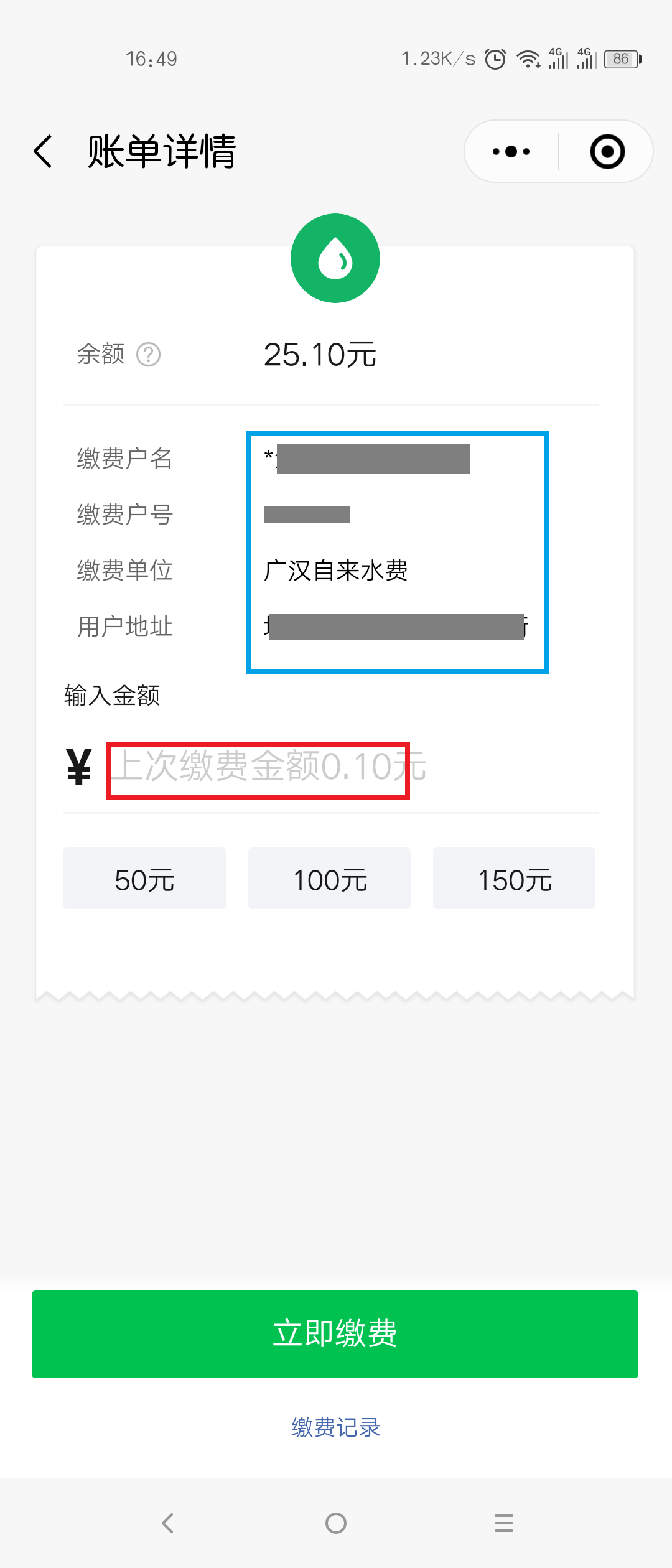Open the 缴费记录 payment history link

point(335,1427)
